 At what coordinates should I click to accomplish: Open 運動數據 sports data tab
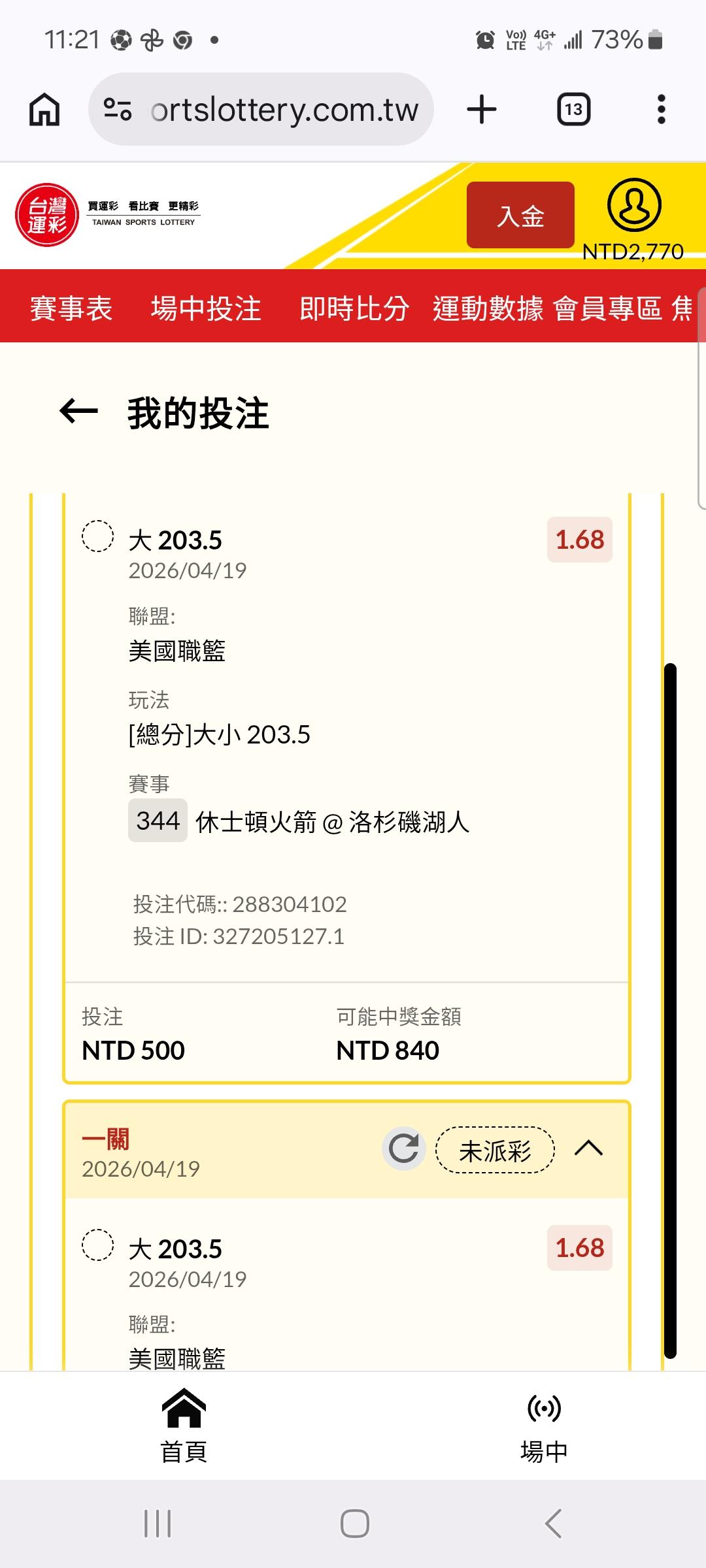point(488,308)
